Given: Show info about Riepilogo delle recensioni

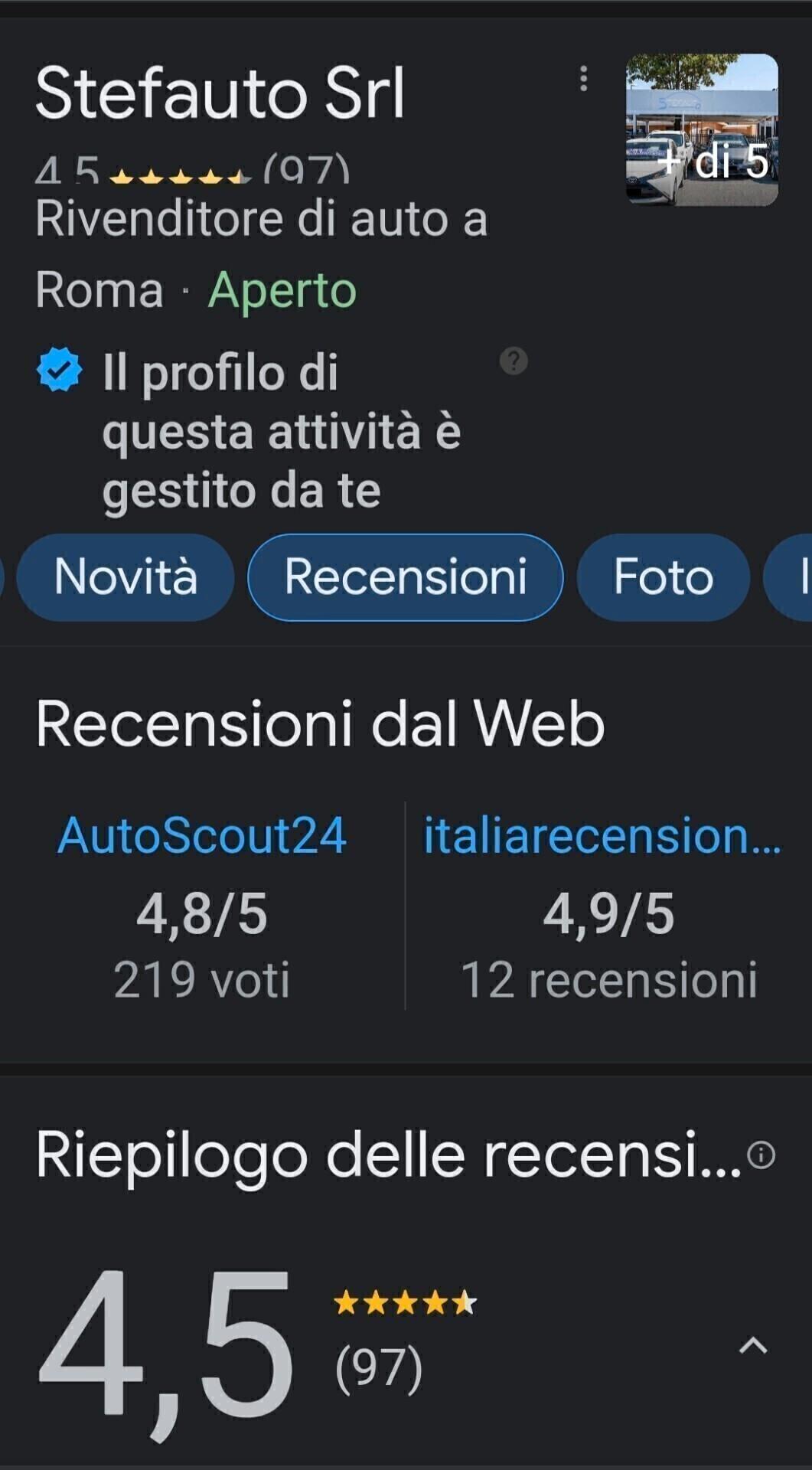Looking at the screenshot, I should coord(761,1155).
